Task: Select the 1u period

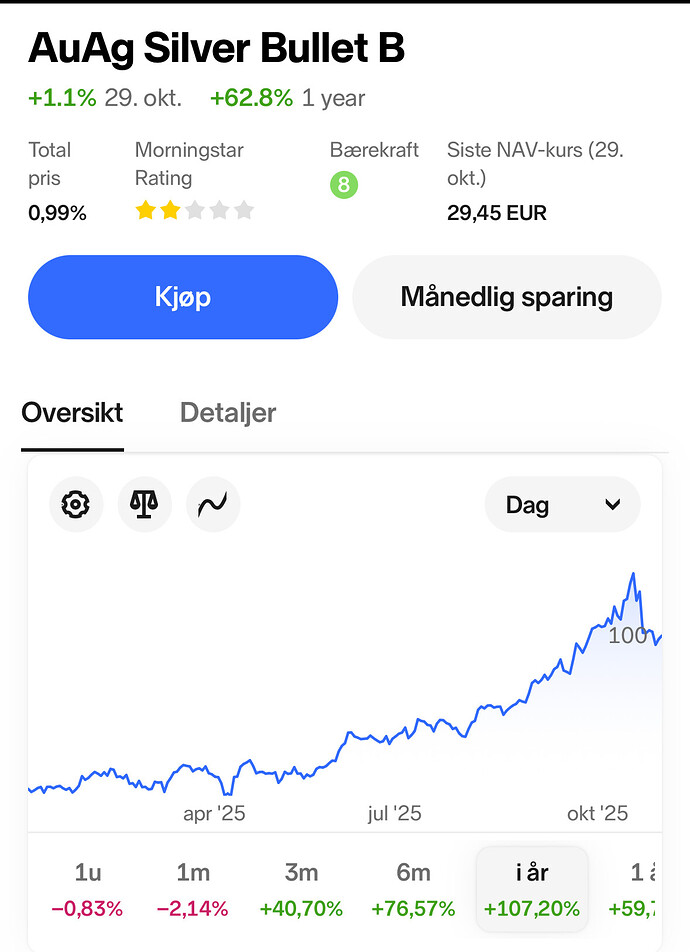Action: tap(87, 889)
